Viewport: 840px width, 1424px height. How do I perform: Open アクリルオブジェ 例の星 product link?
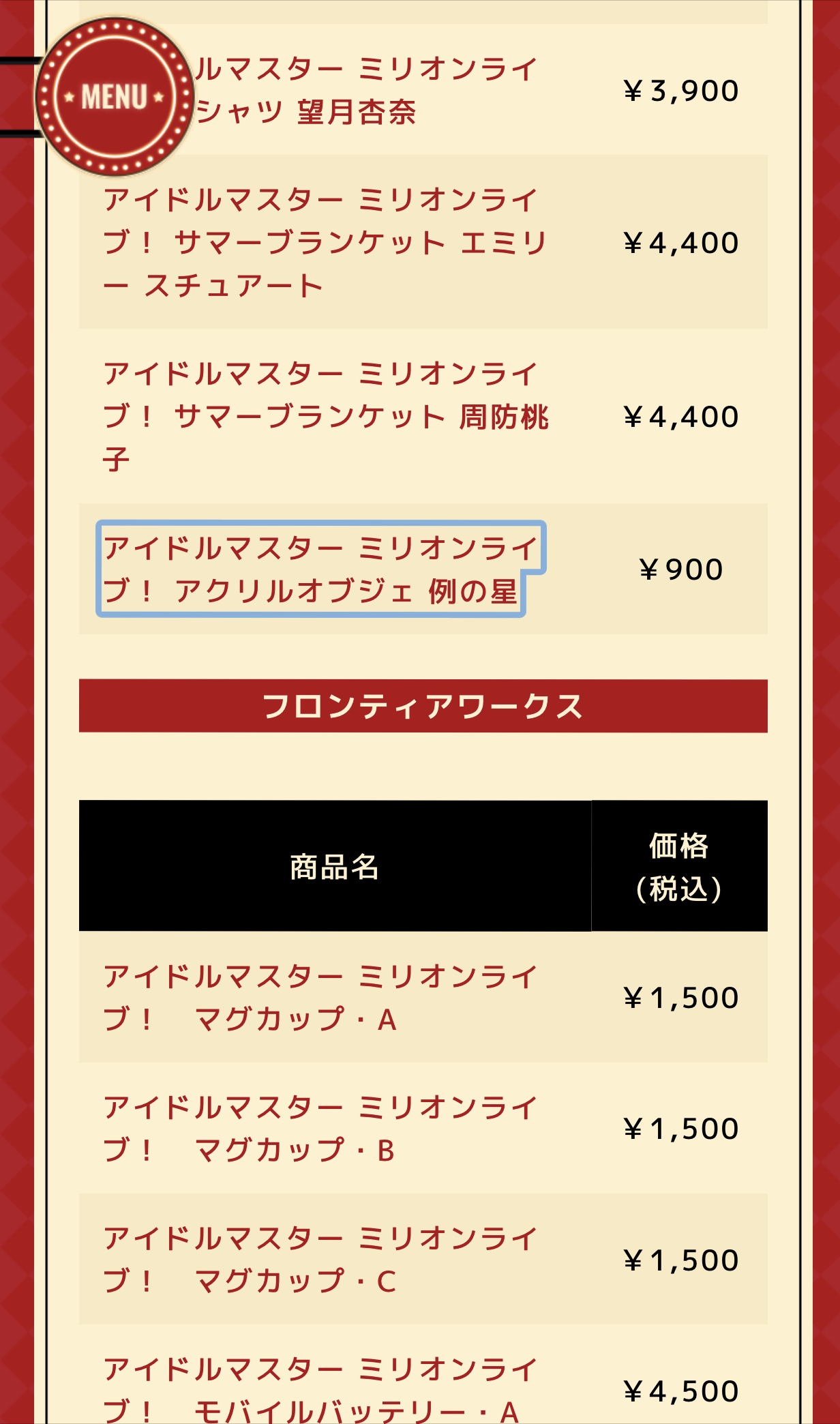point(320,569)
